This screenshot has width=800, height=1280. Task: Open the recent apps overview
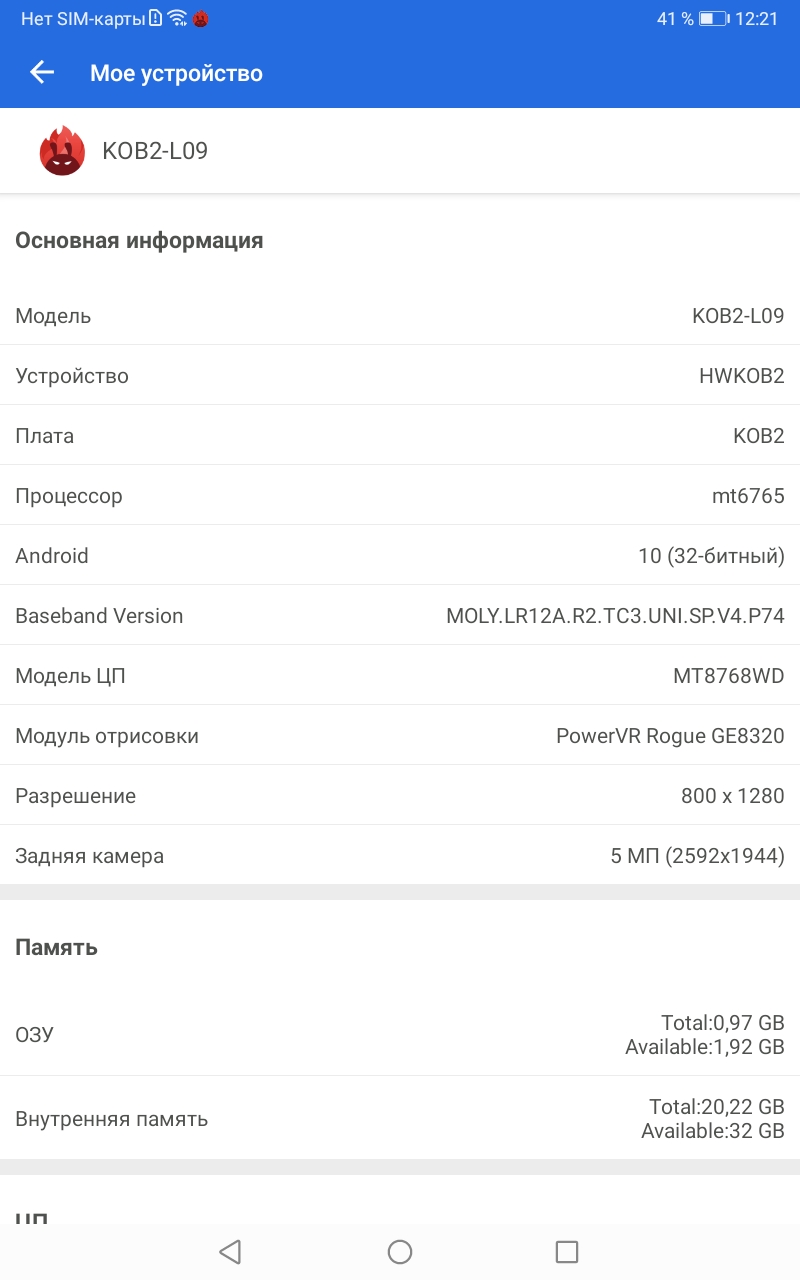point(567,1251)
